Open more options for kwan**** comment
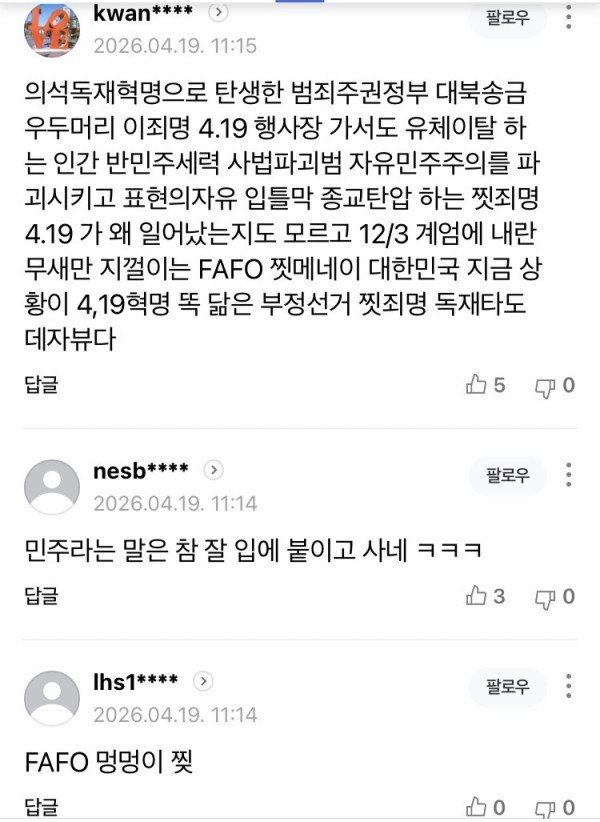The height and width of the screenshot is (822, 600). [568, 20]
